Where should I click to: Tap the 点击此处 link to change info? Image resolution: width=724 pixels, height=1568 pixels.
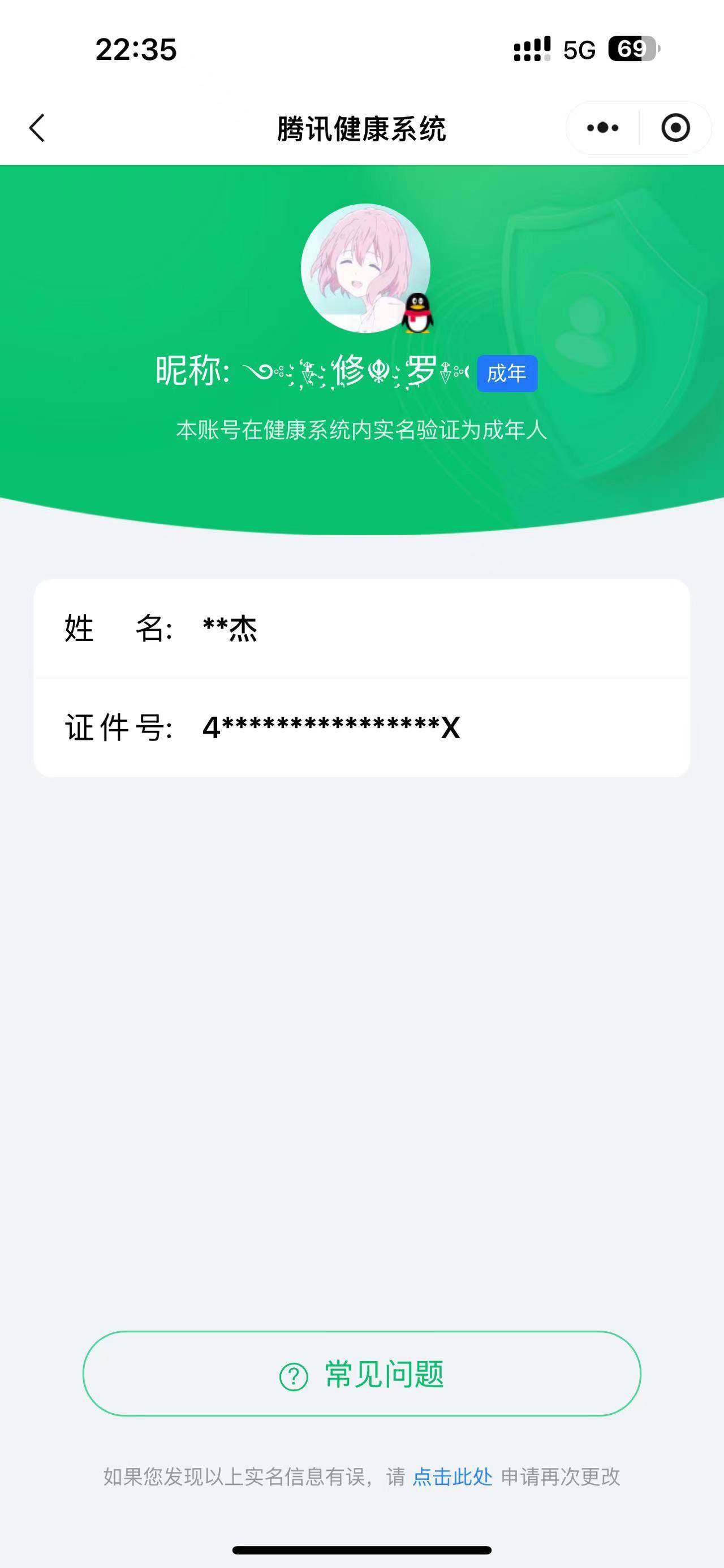coord(453,1476)
